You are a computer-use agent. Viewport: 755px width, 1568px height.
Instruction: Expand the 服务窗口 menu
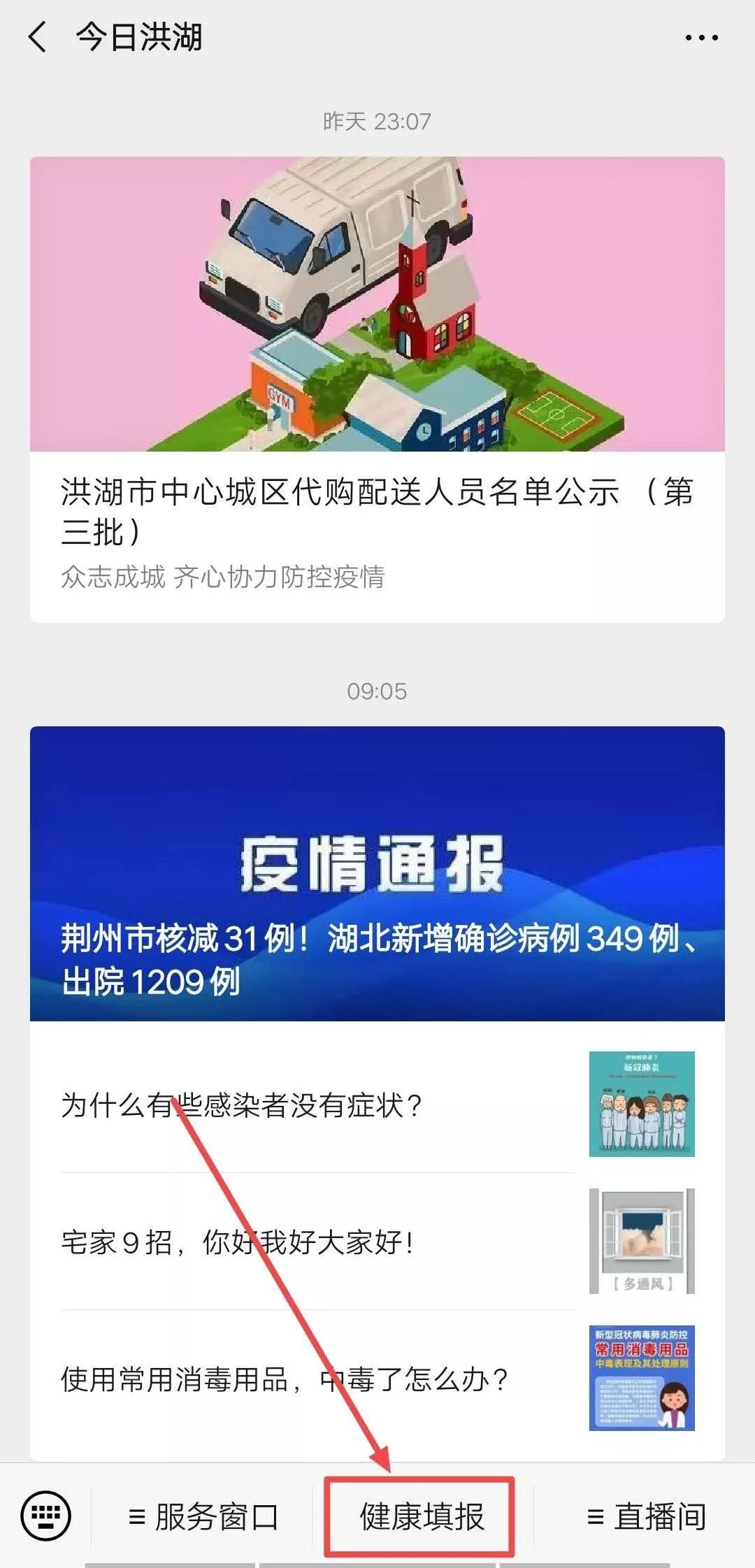[x=203, y=1516]
